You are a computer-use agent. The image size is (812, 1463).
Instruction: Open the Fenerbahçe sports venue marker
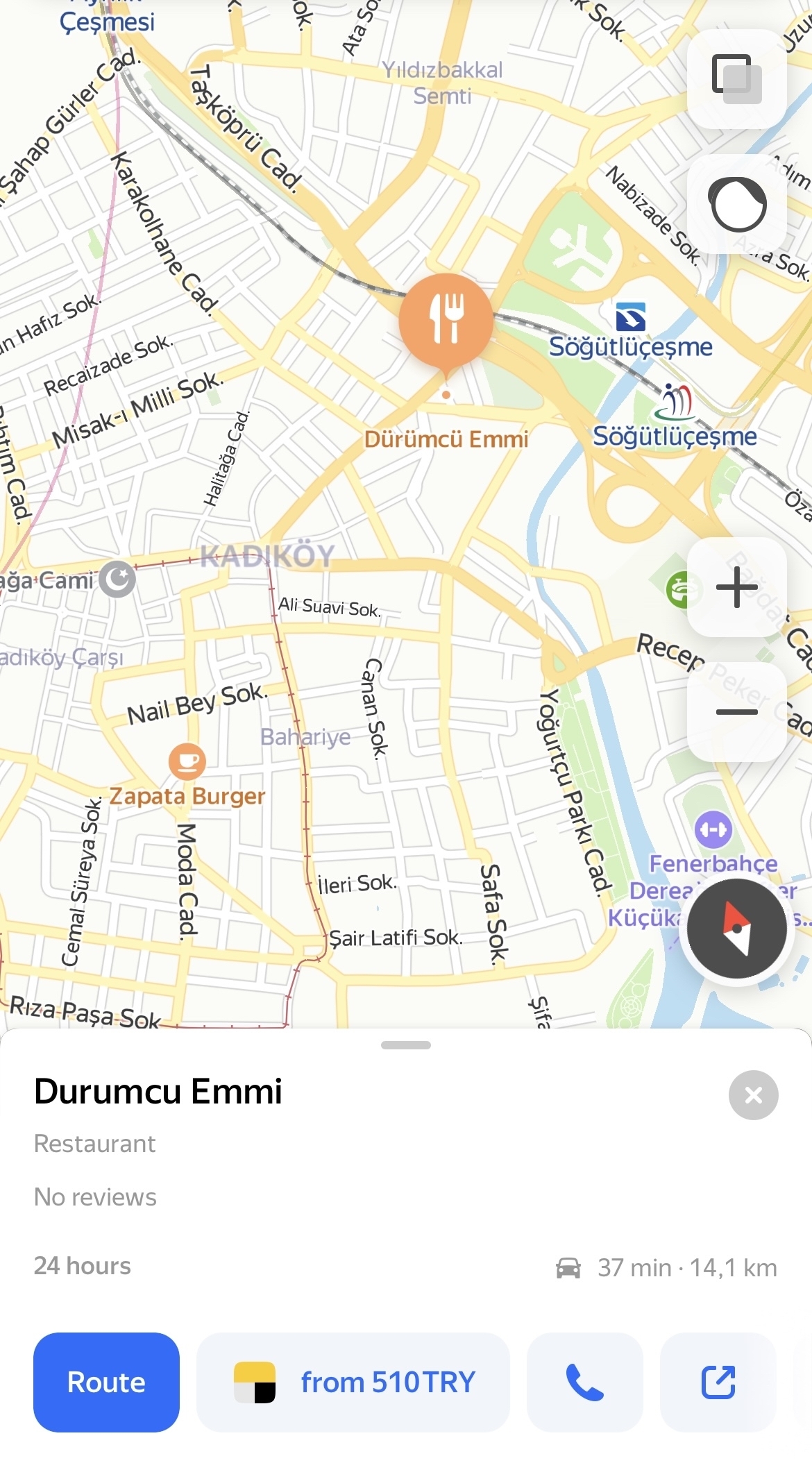click(x=713, y=829)
